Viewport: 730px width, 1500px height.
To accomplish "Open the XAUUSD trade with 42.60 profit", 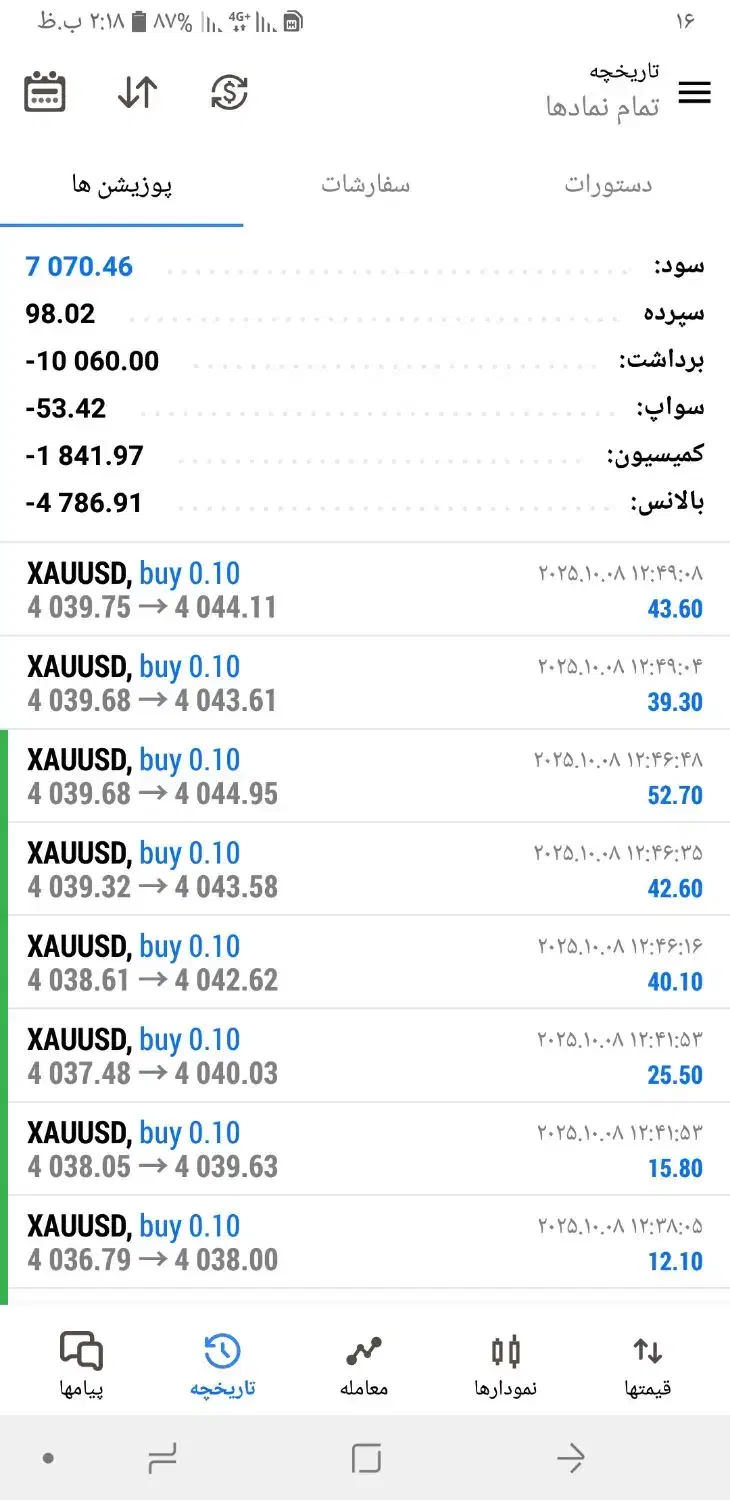I will pos(365,869).
